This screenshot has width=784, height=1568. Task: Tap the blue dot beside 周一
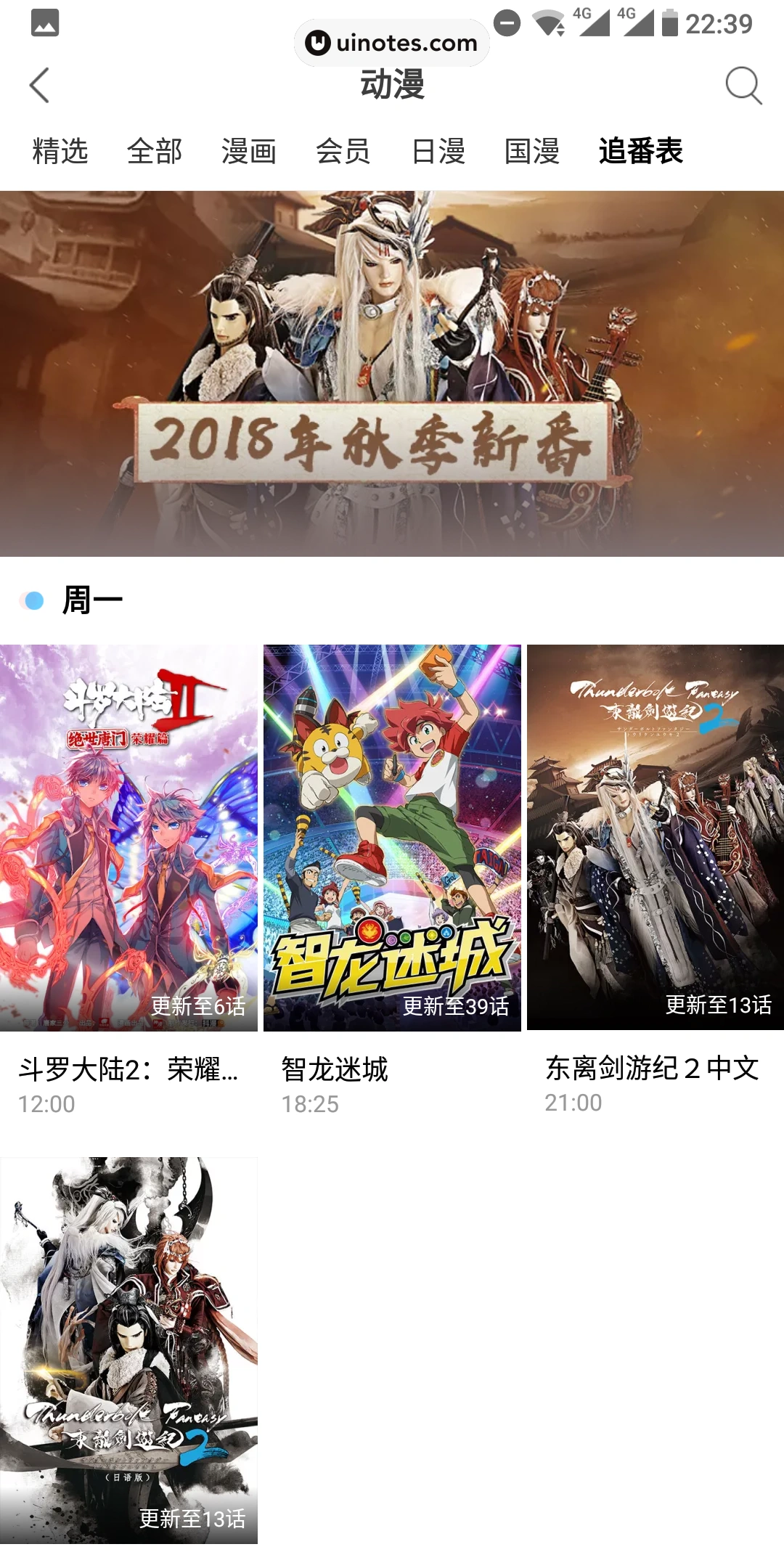(31, 600)
